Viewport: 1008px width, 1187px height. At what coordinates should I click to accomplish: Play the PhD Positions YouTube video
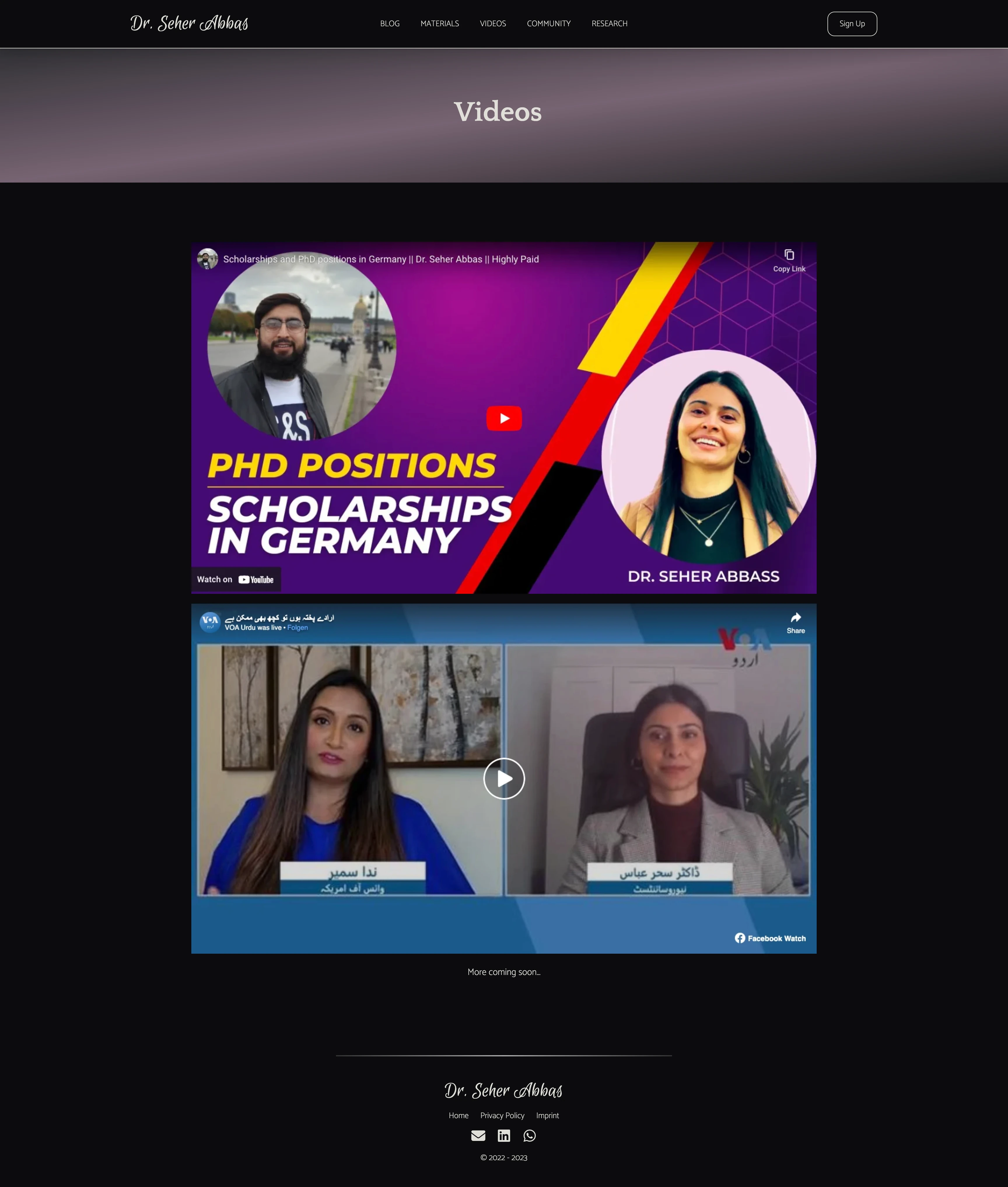[503, 418]
